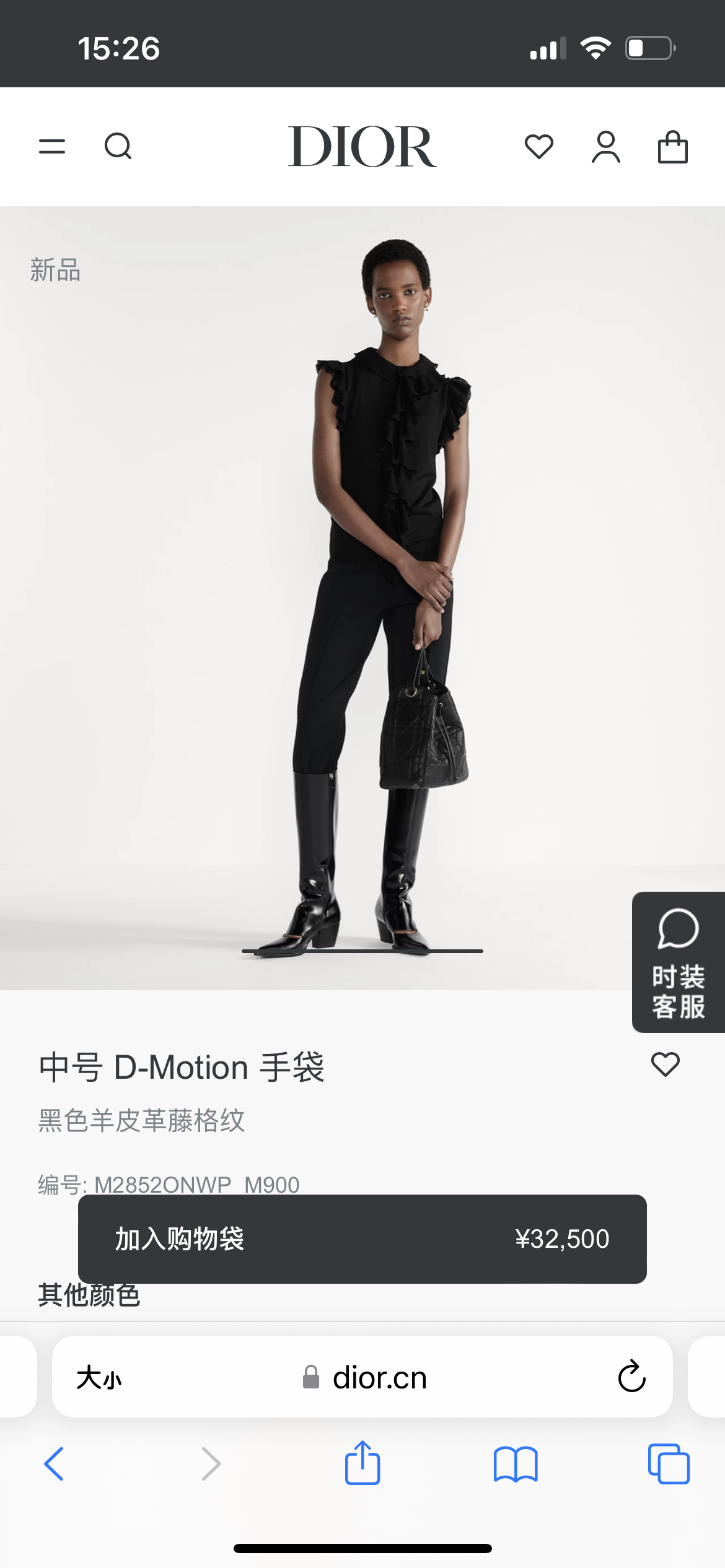Open 时装客服 customer service chat
Image resolution: width=725 pixels, height=1568 pixels.
pyautogui.click(x=678, y=962)
